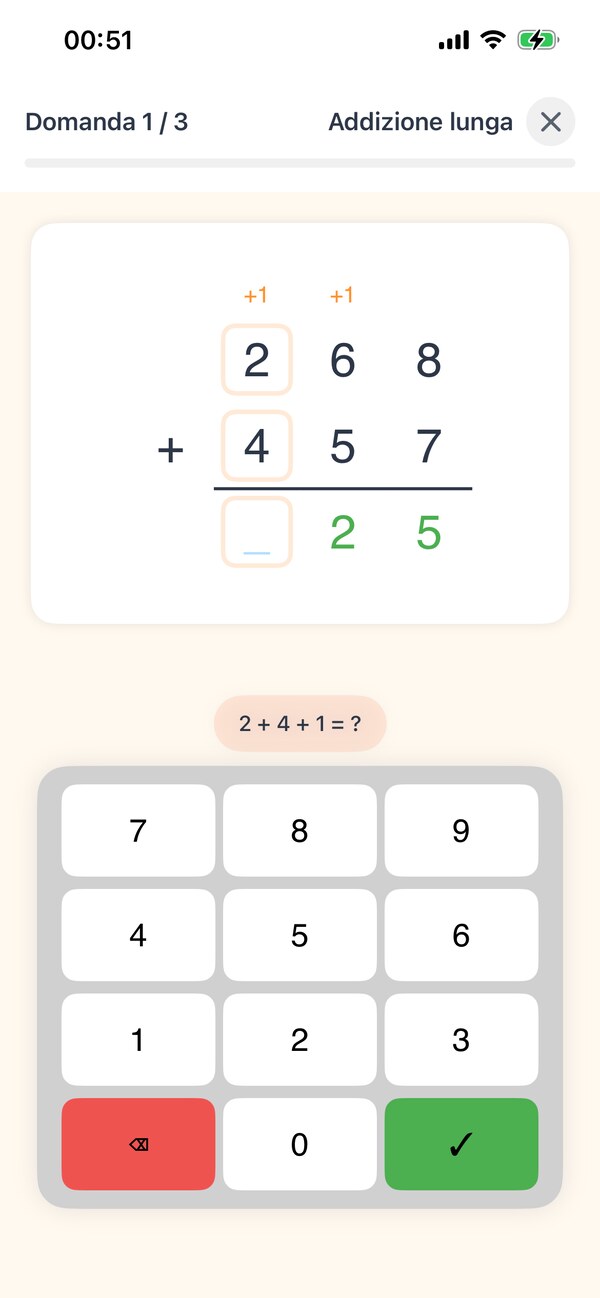Enter digit 7 on the keypad

click(x=138, y=831)
